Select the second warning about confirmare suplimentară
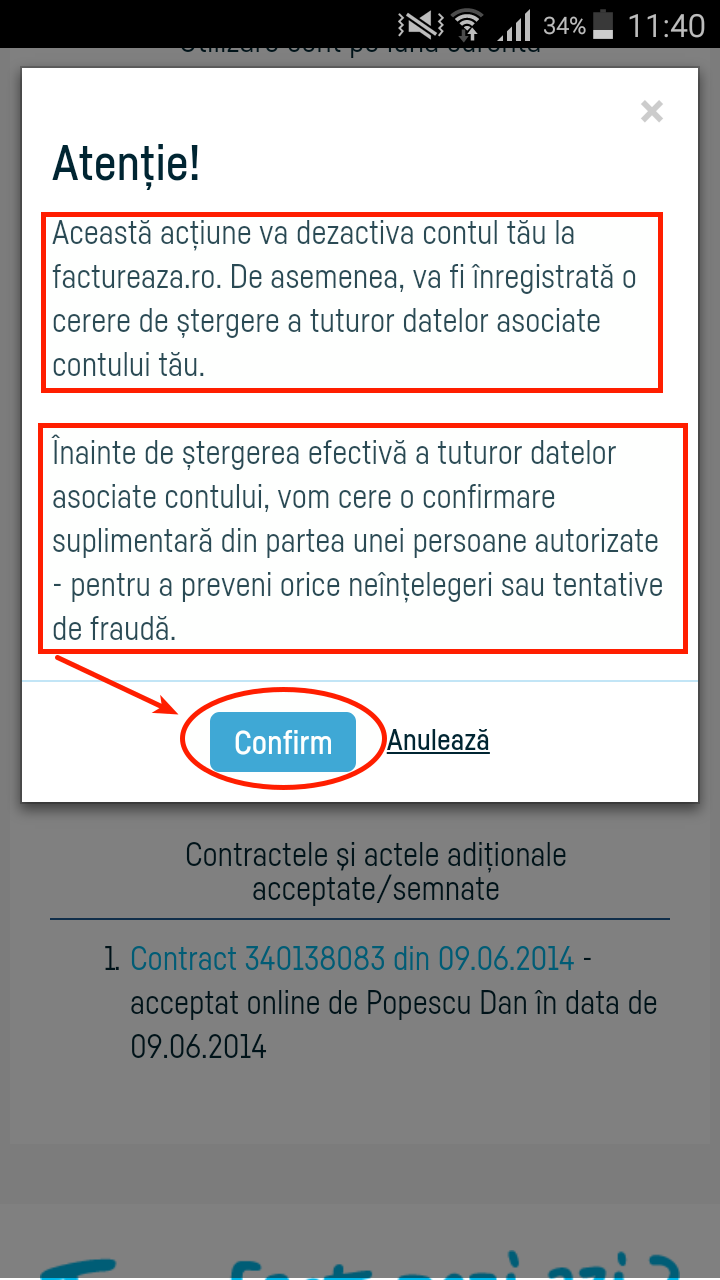Screen dimensions: 720x1280 pos(362,540)
